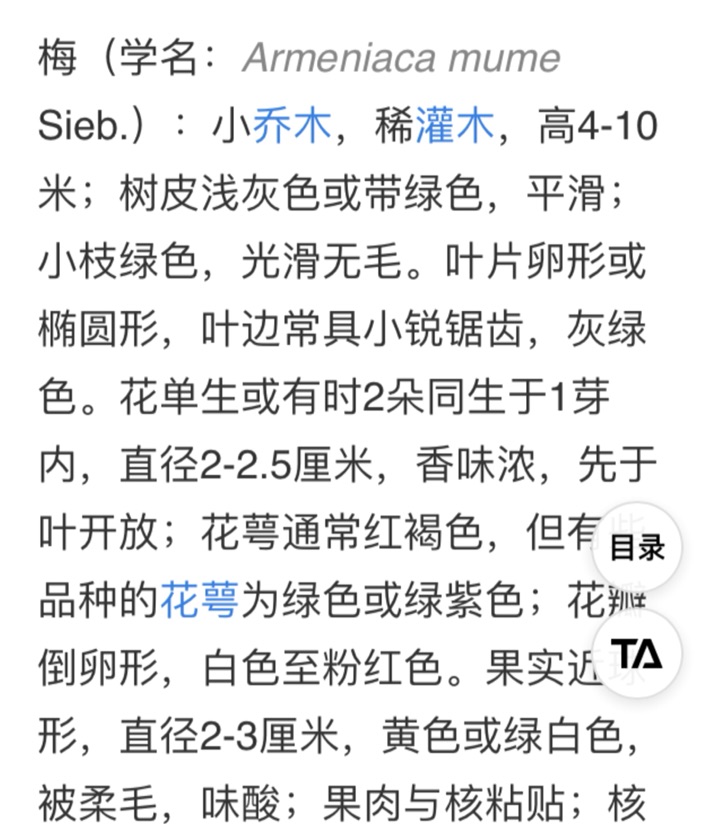Open the 目录 table of contents

point(637,548)
